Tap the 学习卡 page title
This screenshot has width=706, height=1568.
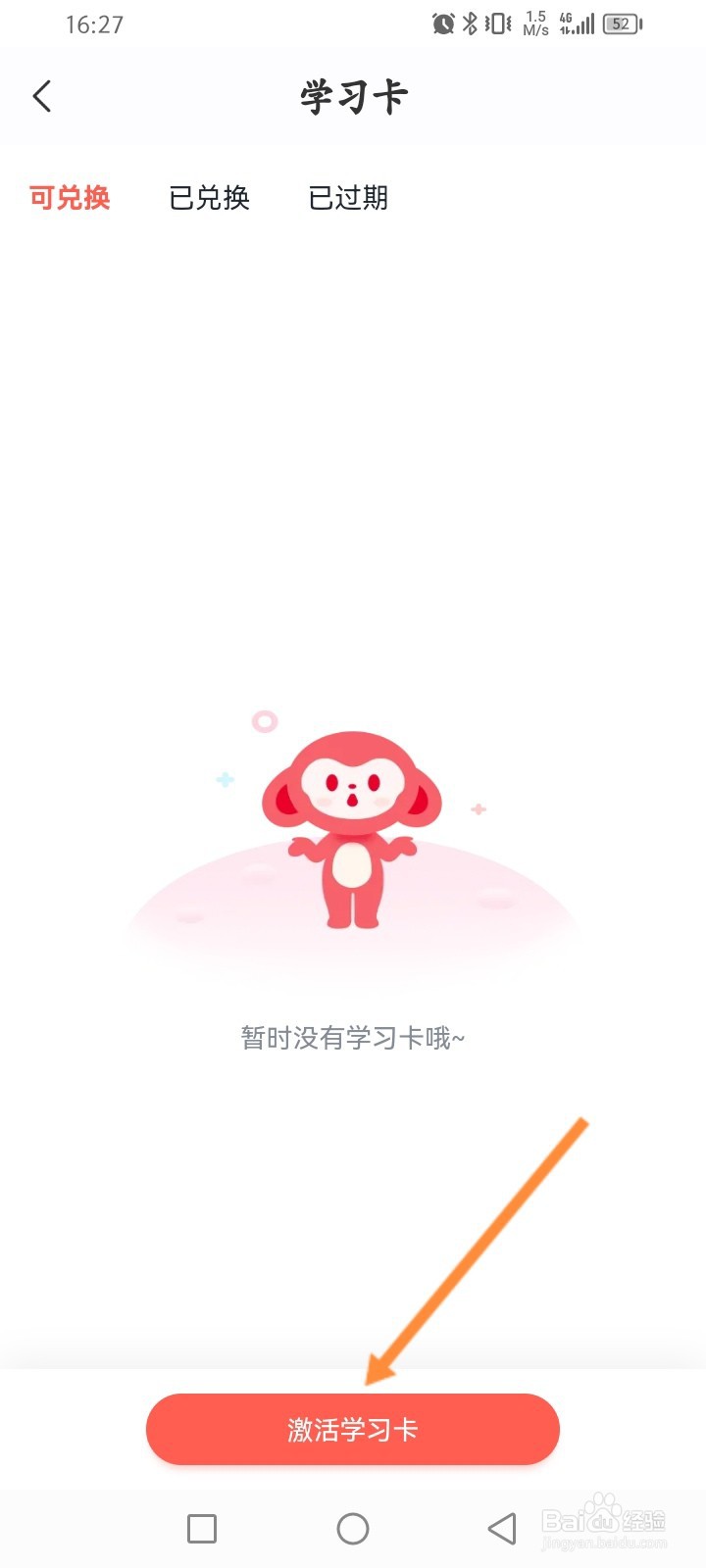tap(353, 95)
